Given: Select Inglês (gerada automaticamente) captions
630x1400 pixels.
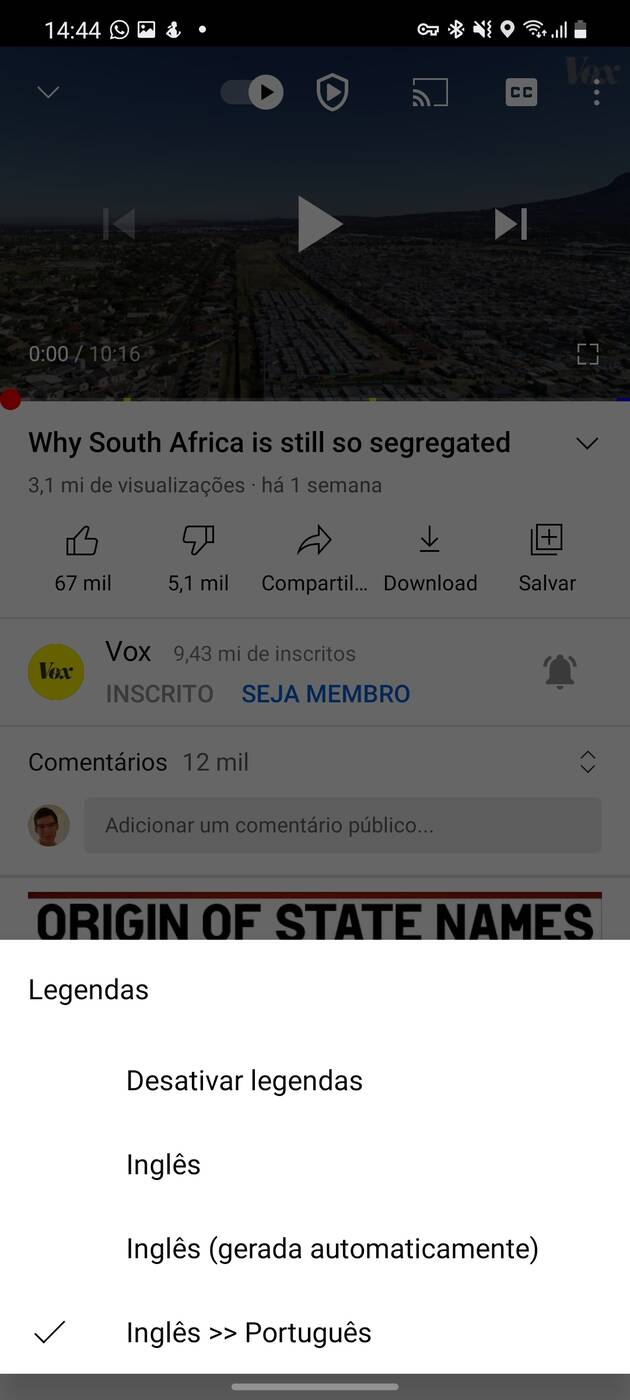Looking at the screenshot, I should point(332,1249).
